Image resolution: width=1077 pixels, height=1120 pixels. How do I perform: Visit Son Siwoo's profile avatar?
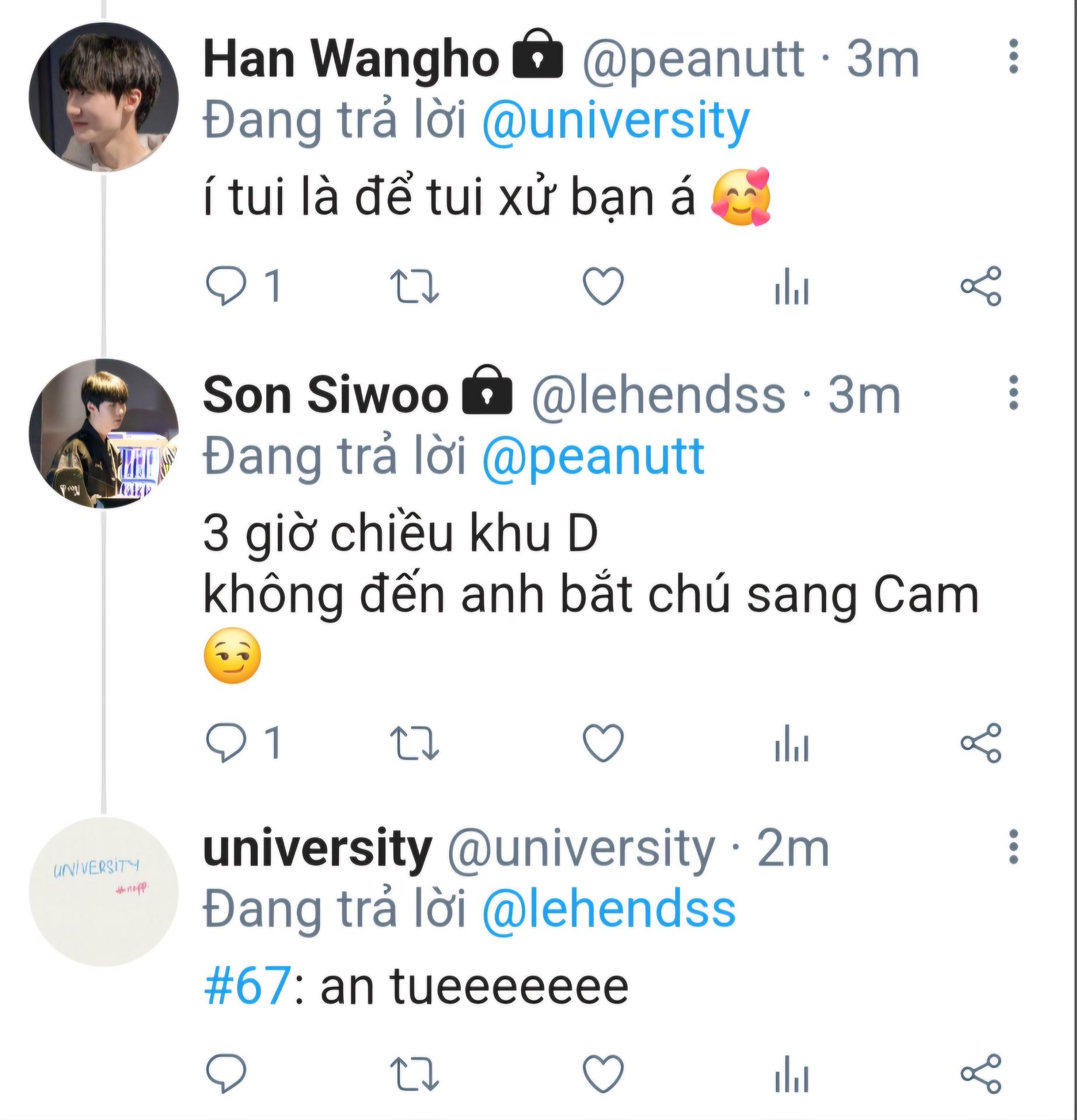click(x=103, y=433)
